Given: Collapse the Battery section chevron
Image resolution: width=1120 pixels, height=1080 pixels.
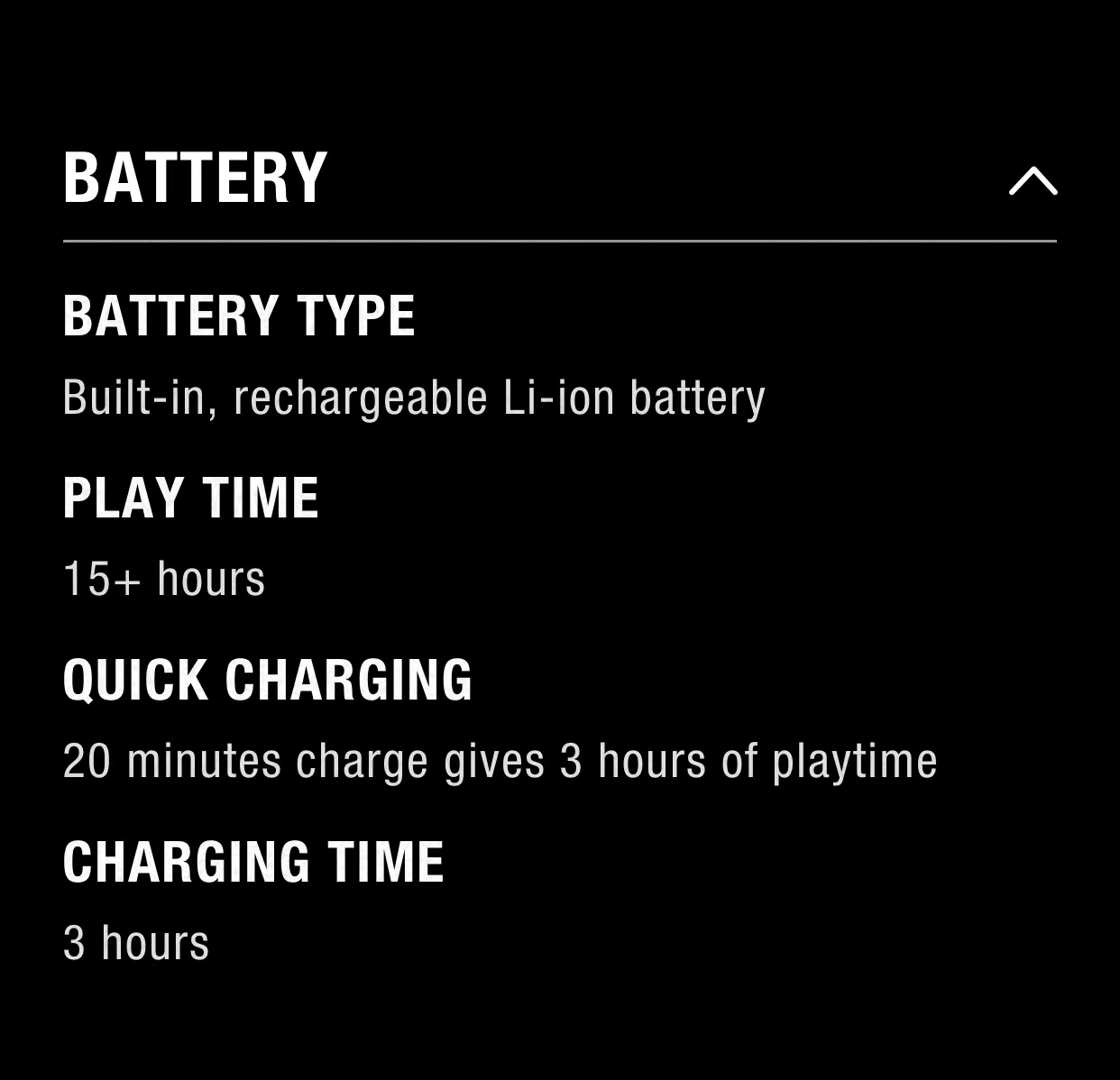Looking at the screenshot, I should 1033,180.
